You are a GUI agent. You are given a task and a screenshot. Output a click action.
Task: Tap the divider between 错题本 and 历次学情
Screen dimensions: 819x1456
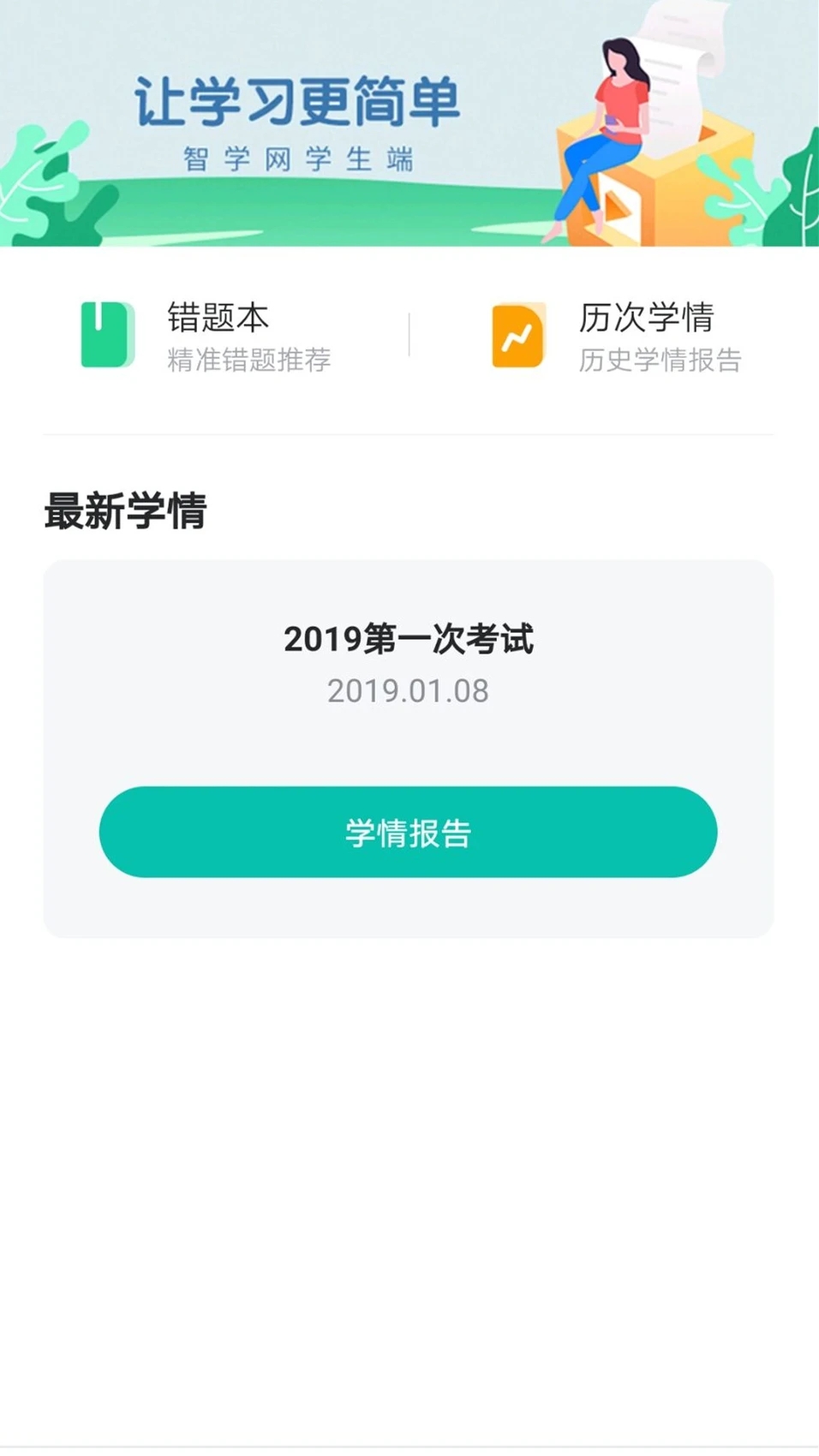(410, 334)
